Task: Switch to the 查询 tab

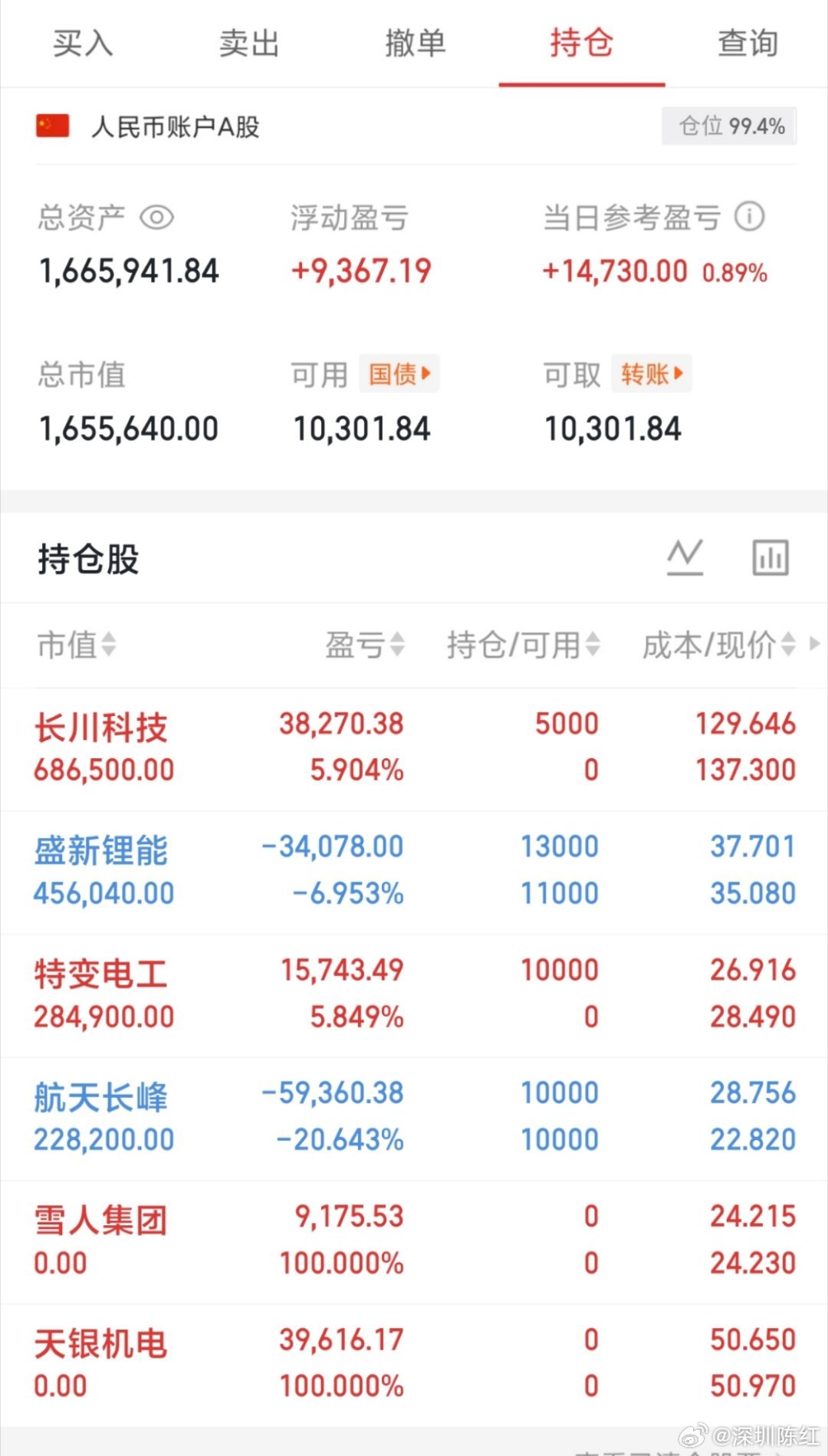Action: (x=747, y=44)
